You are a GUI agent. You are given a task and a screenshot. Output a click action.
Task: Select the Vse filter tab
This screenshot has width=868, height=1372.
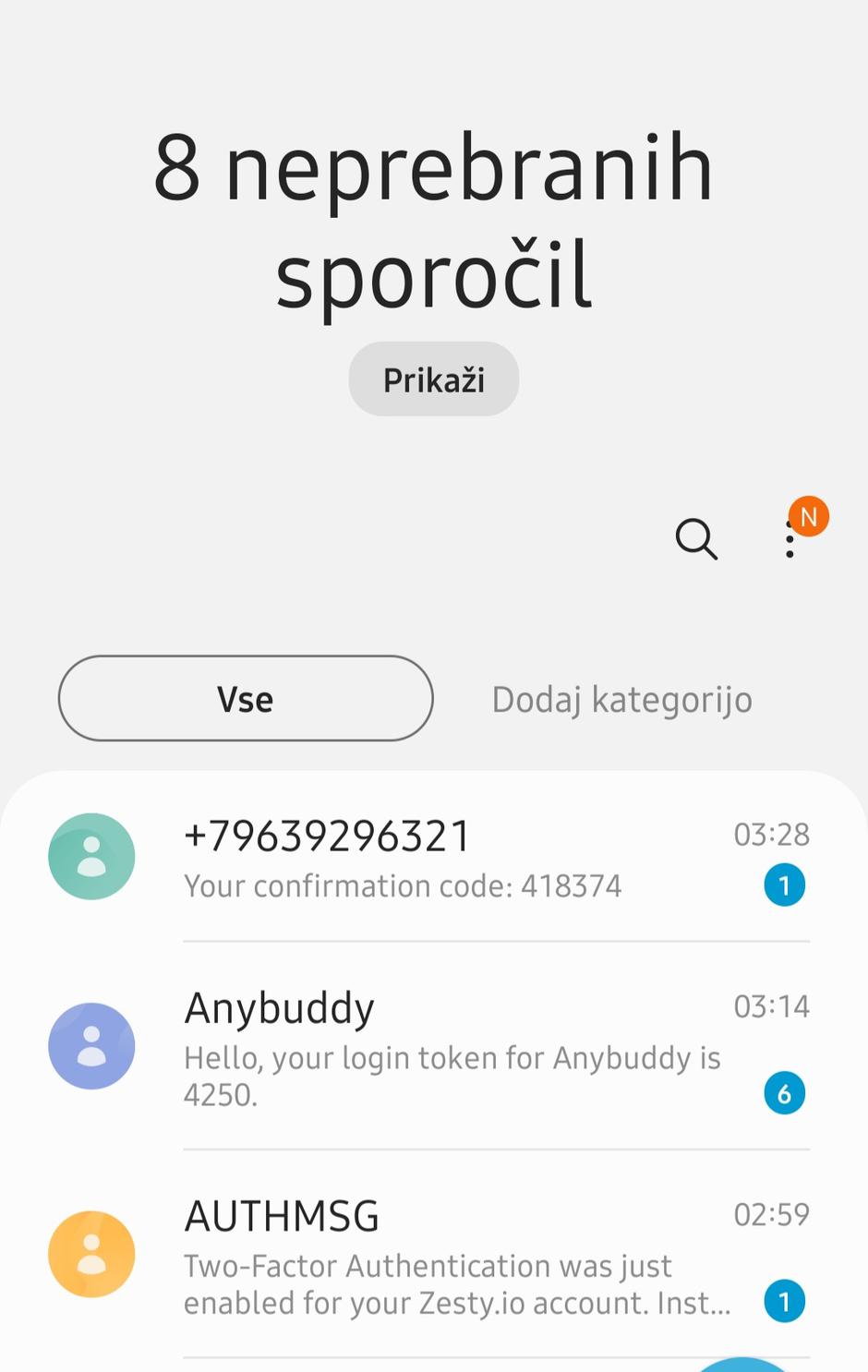246,699
